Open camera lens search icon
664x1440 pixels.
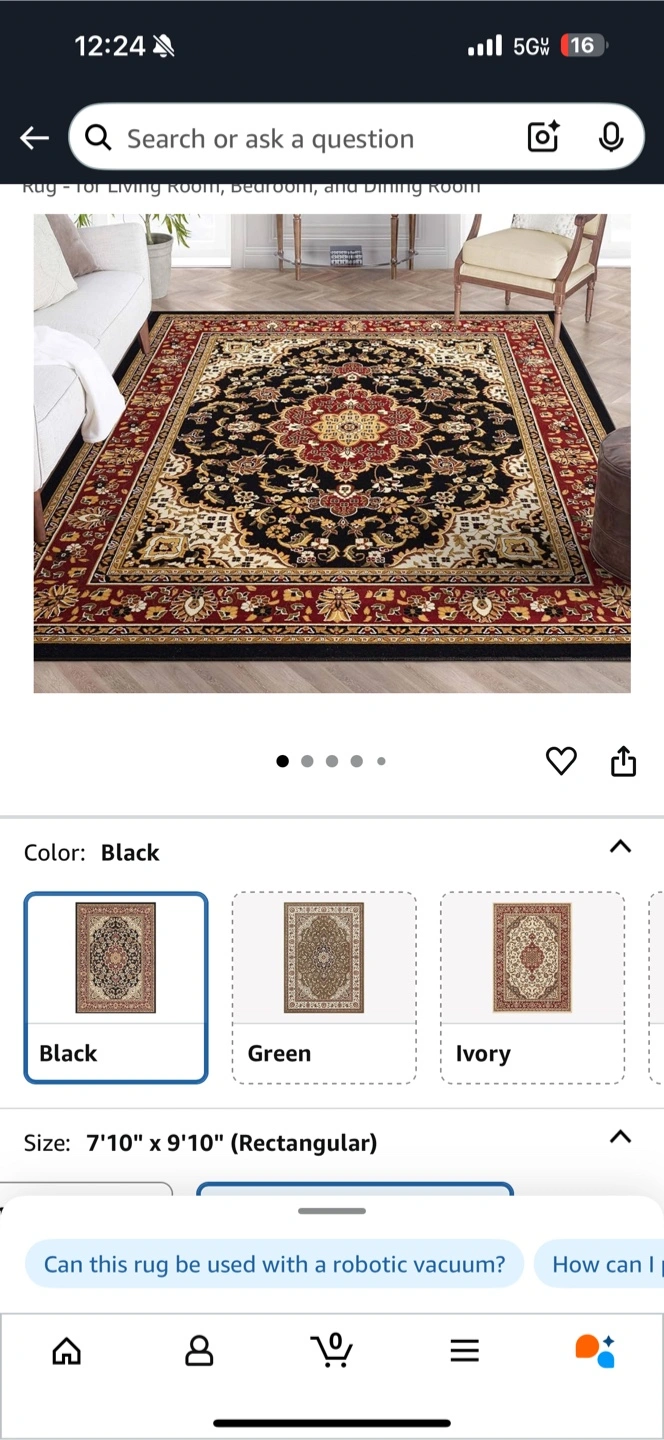point(543,137)
